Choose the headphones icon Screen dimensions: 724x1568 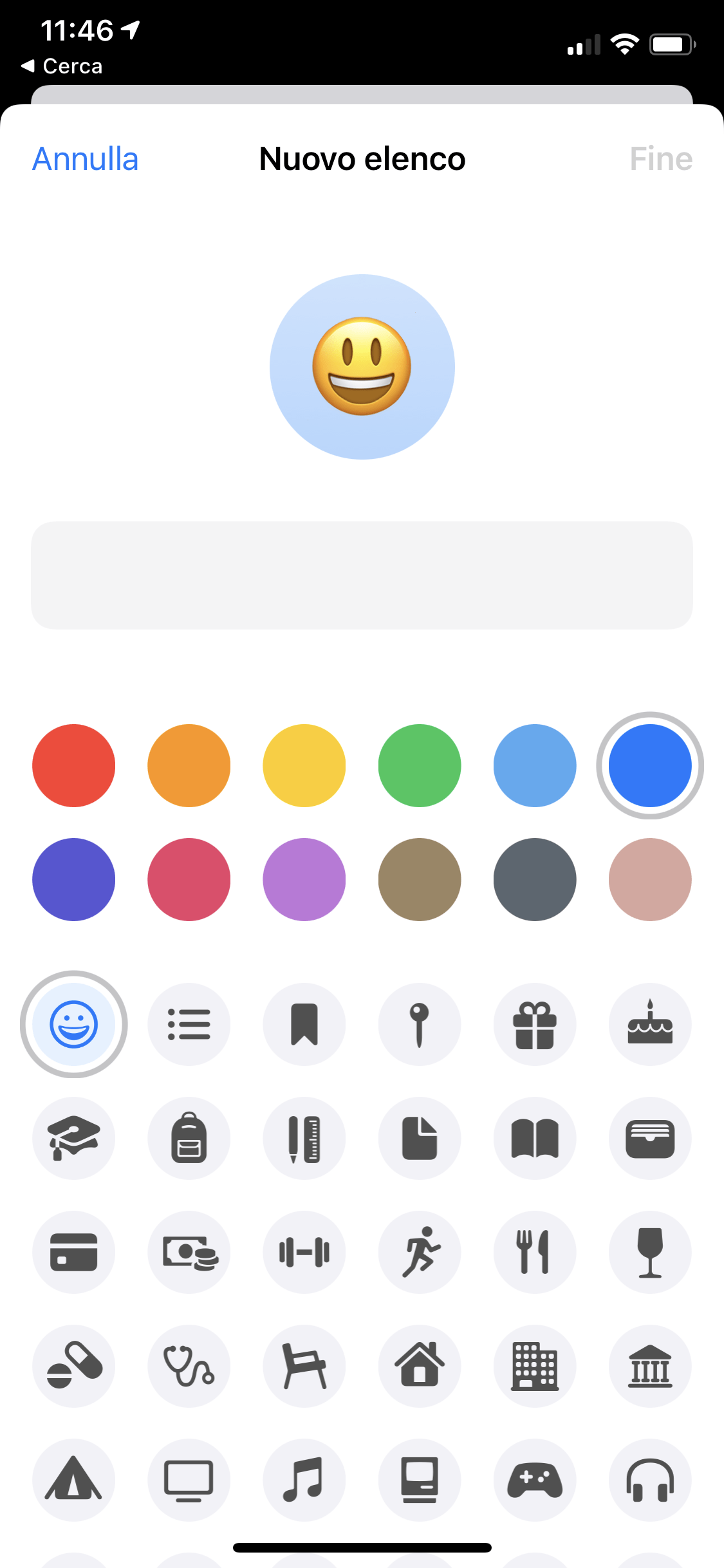point(650,1480)
